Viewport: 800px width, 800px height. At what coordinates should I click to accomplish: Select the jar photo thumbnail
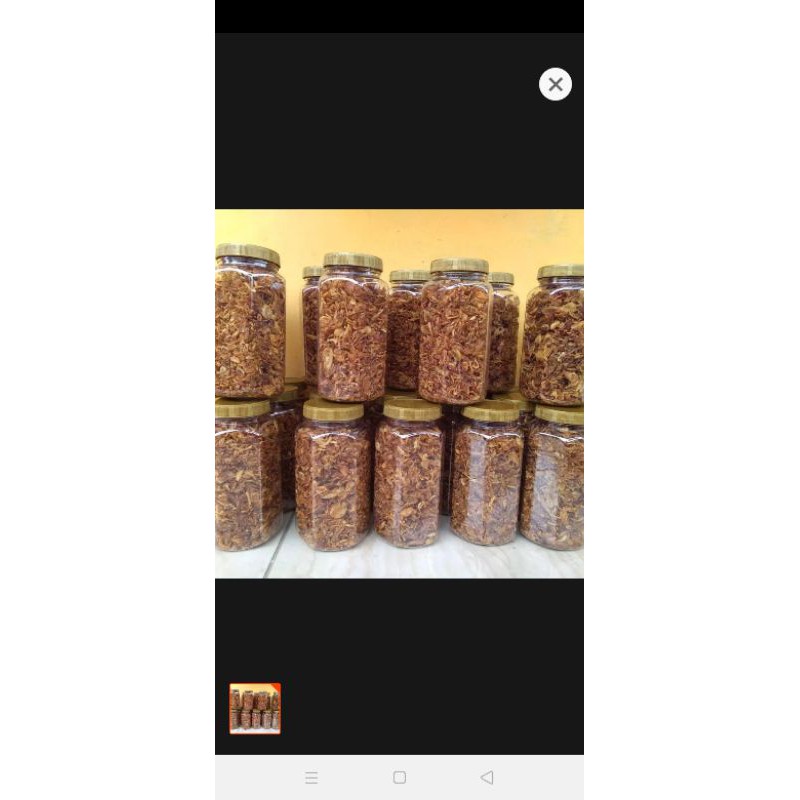255,709
